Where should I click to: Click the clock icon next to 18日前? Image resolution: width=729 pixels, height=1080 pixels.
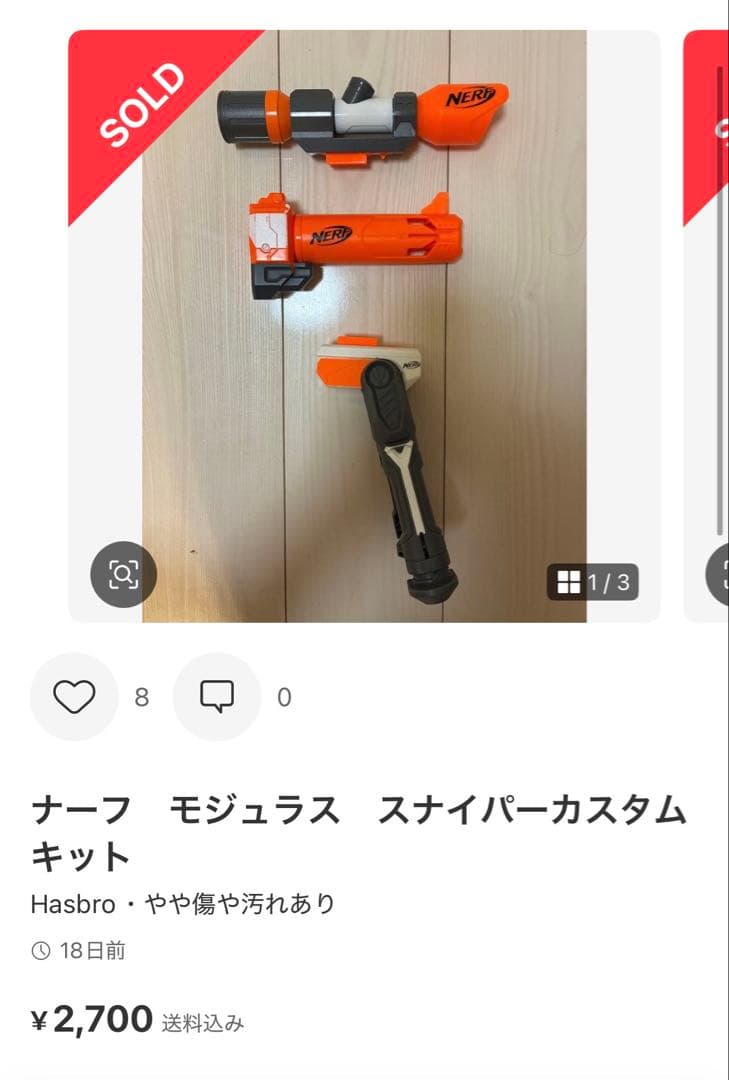[40, 953]
